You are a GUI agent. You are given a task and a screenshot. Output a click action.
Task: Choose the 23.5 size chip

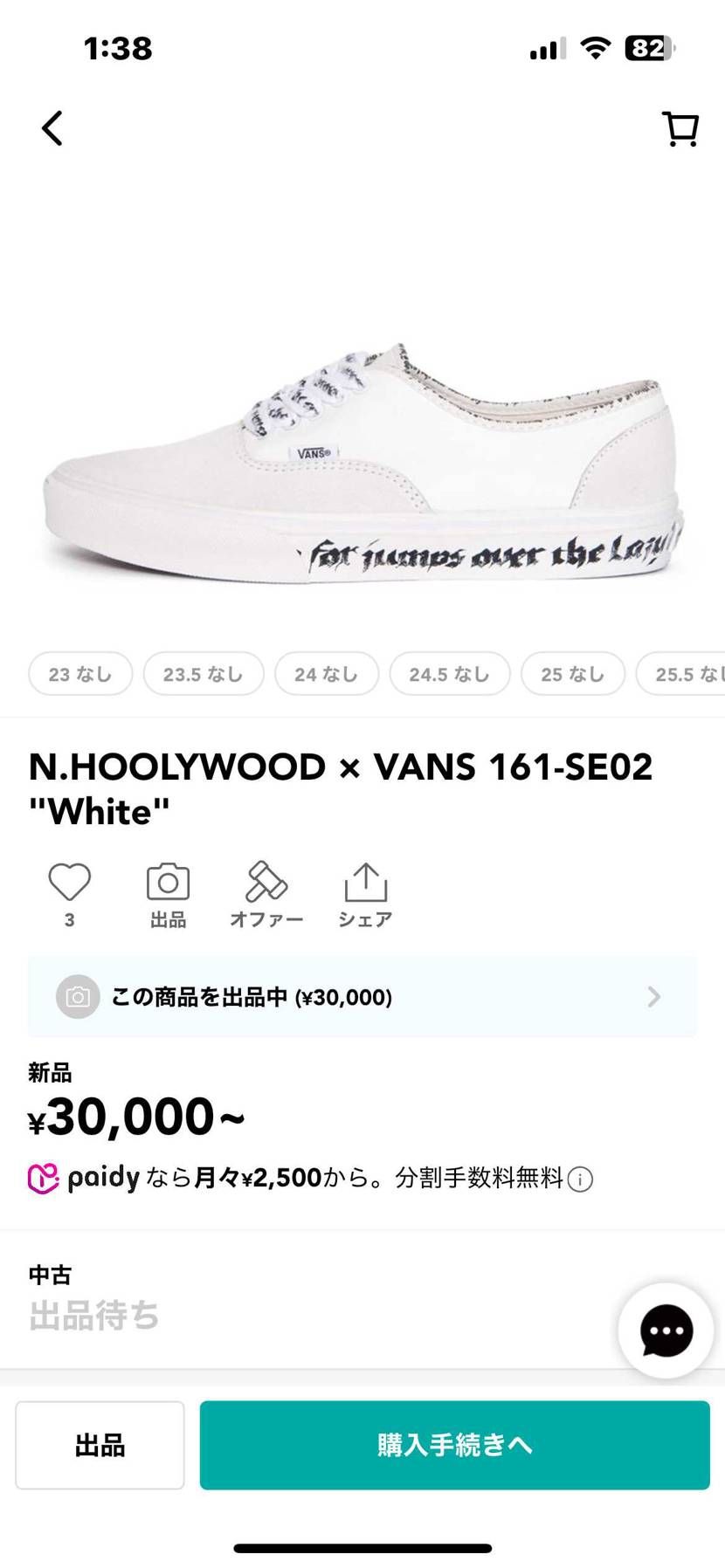204,674
